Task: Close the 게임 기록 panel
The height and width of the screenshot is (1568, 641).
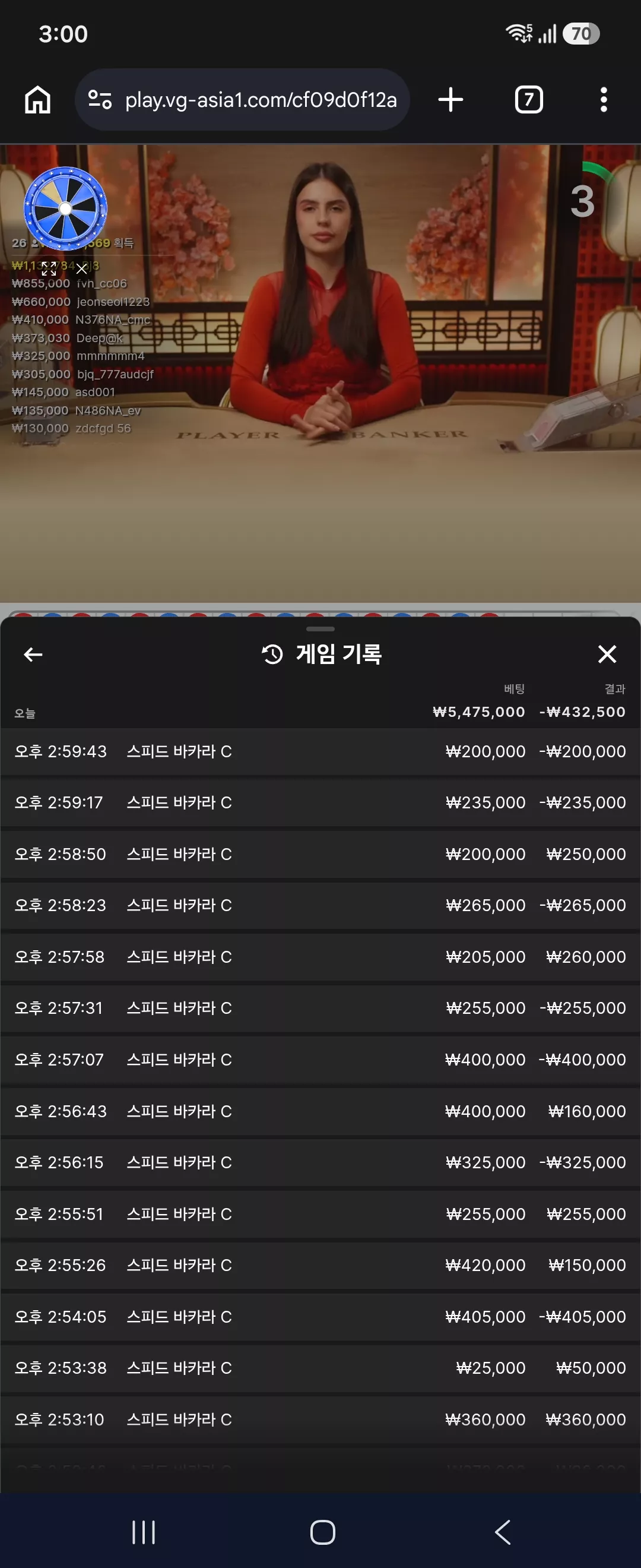Action: coord(607,655)
